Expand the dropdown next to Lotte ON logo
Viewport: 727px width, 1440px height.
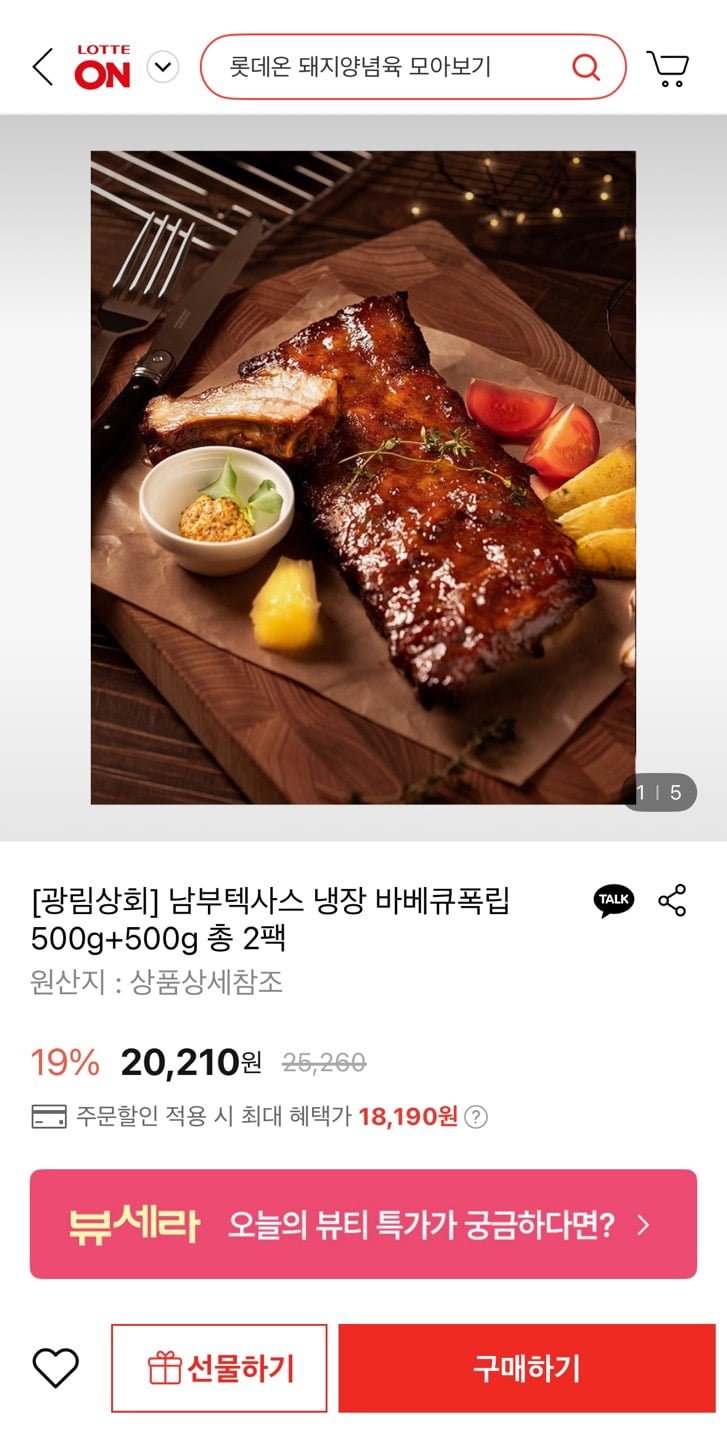coord(163,68)
